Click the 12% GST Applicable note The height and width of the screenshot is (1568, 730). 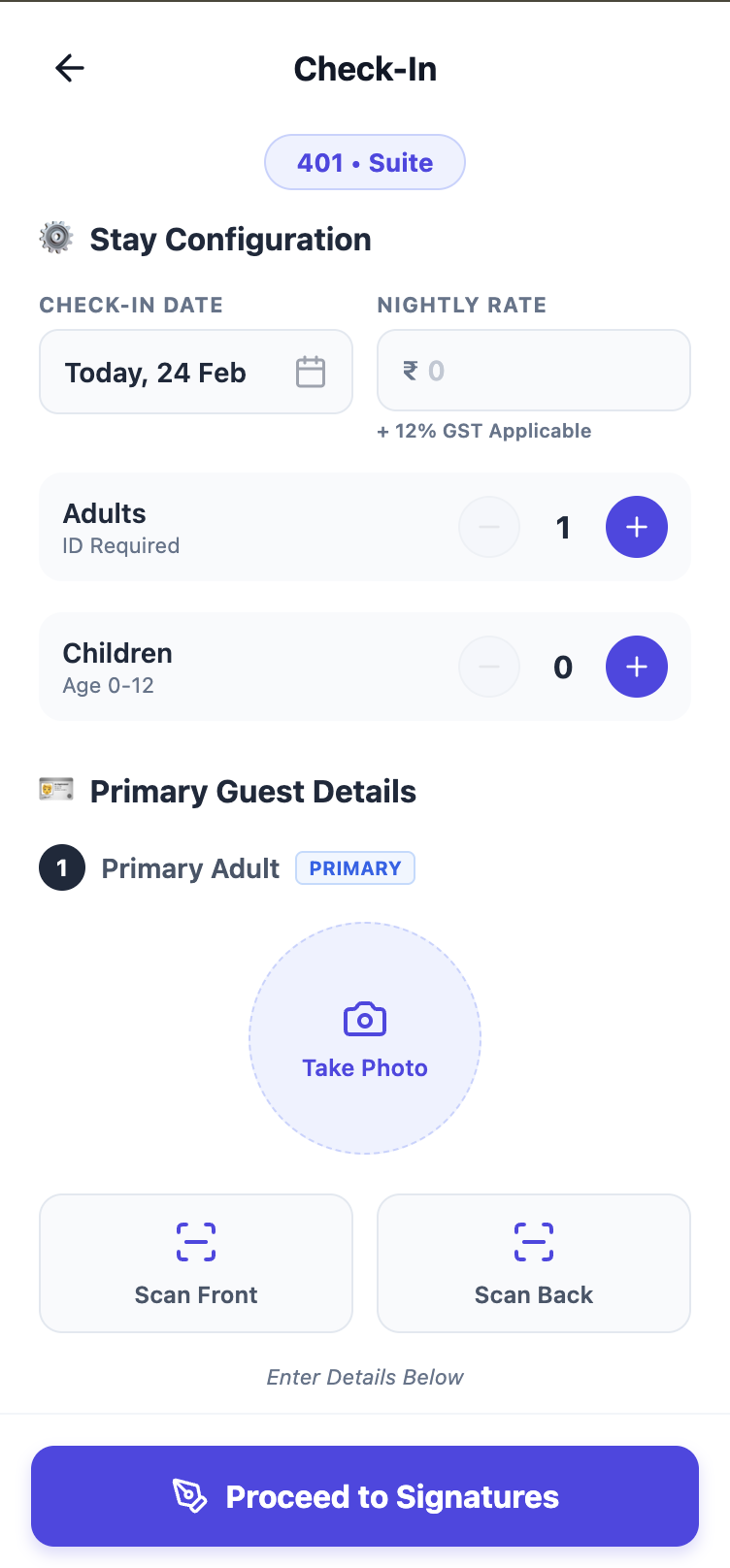[484, 431]
